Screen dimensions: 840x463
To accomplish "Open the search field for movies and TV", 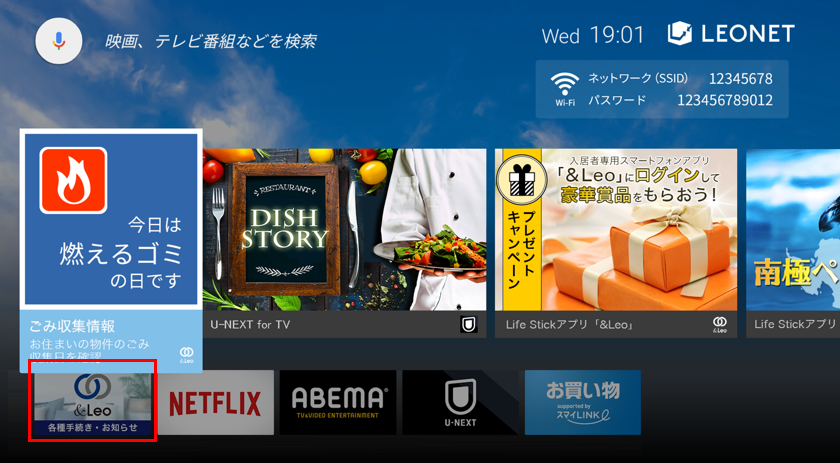I will coord(210,42).
